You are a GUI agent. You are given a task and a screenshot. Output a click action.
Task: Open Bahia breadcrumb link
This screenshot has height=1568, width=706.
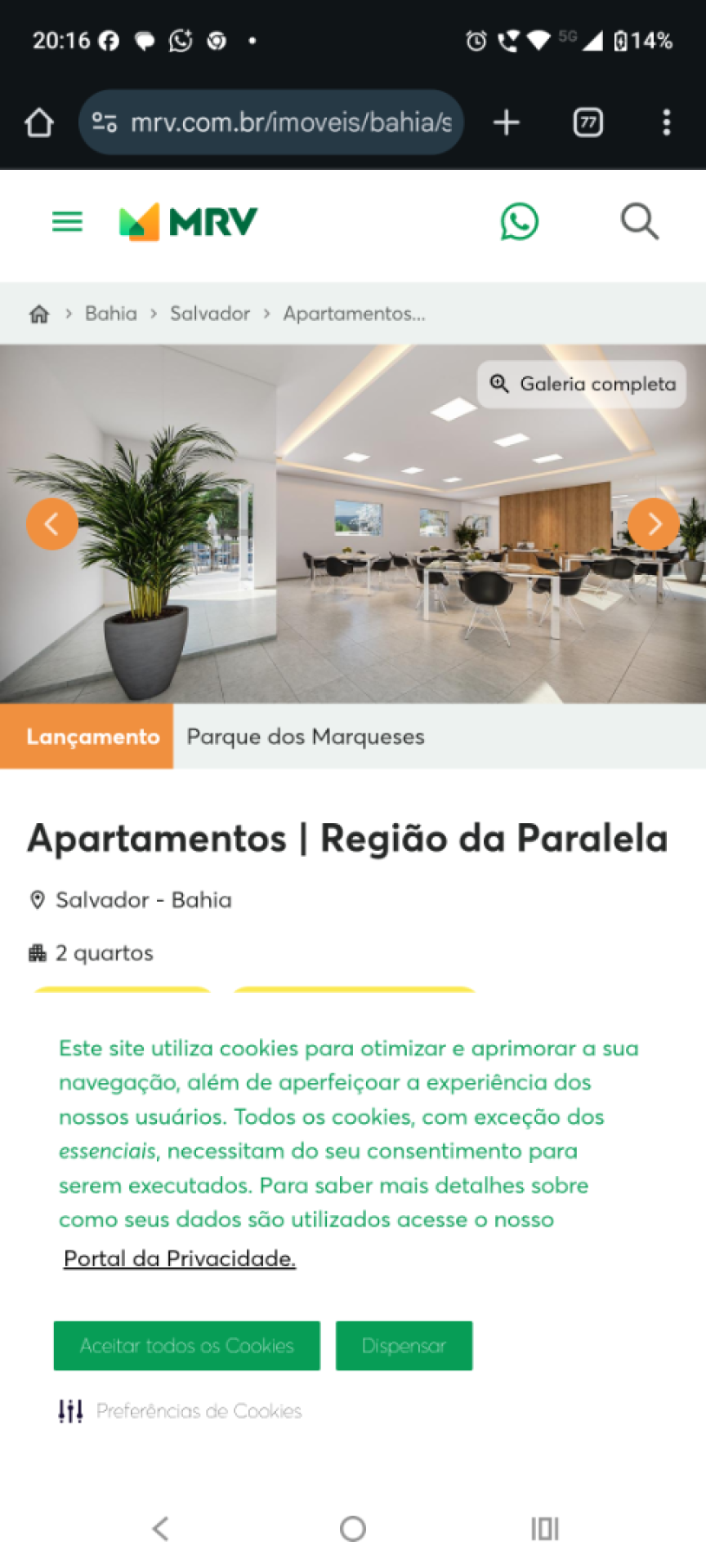point(111,314)
